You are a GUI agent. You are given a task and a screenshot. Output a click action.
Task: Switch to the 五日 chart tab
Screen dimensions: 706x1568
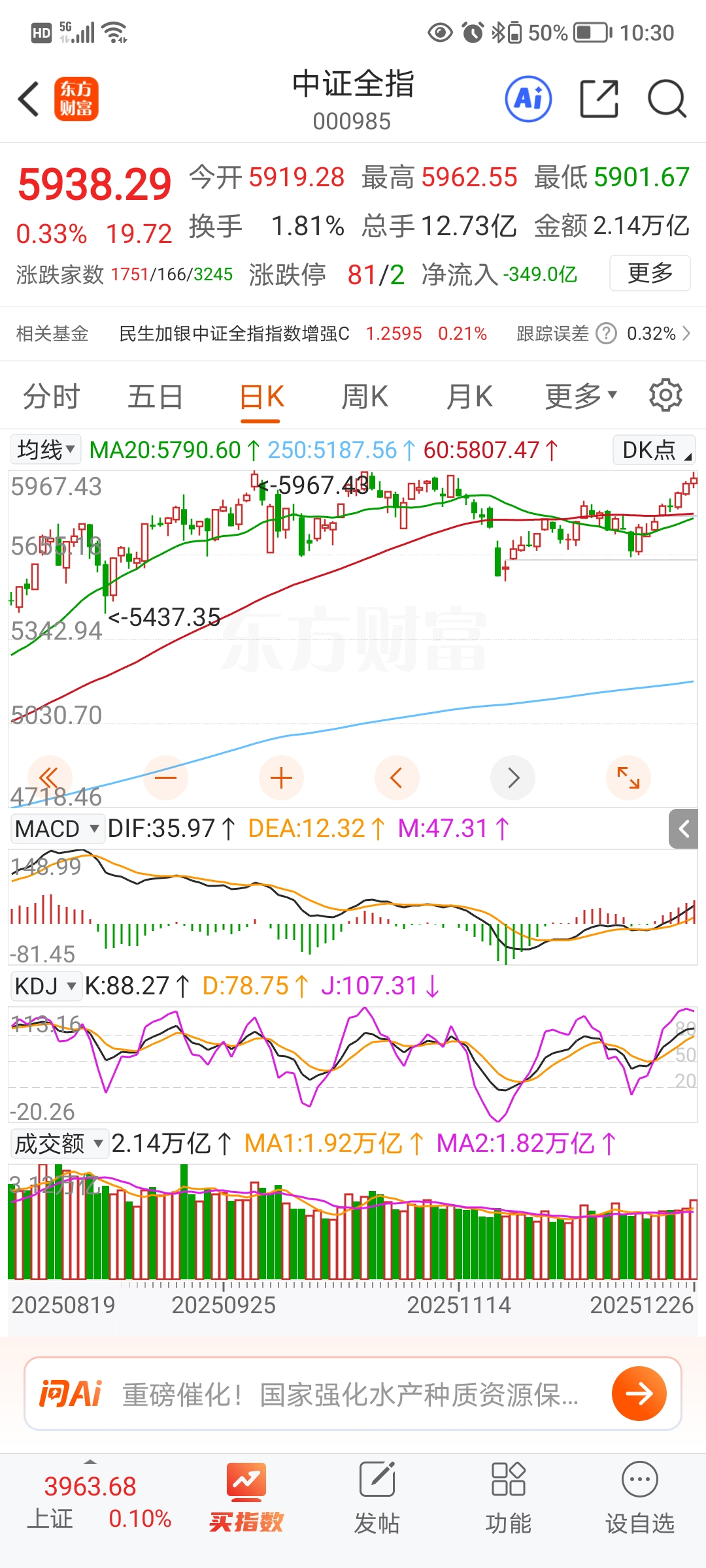click(x=155, y=397)
